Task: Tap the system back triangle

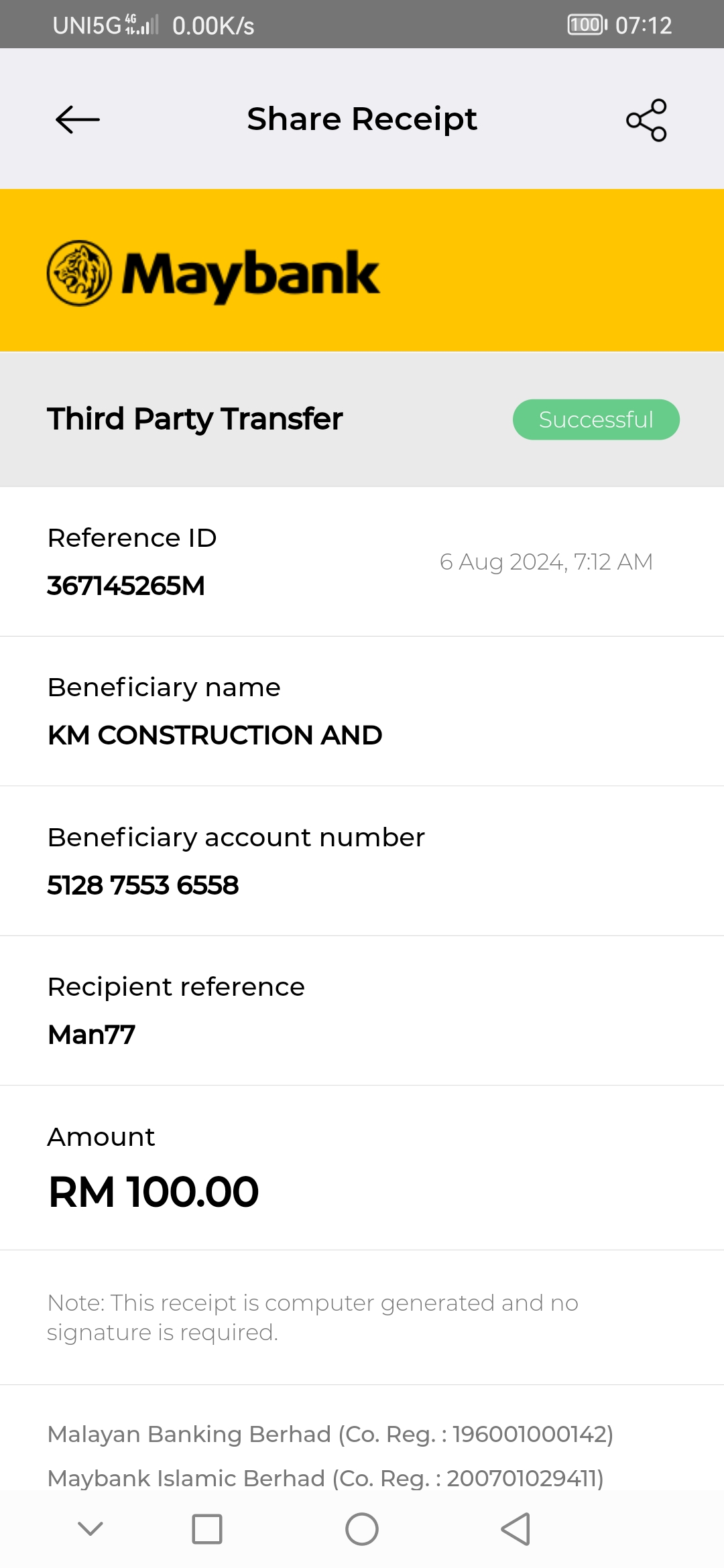Action: (516, 1529)
